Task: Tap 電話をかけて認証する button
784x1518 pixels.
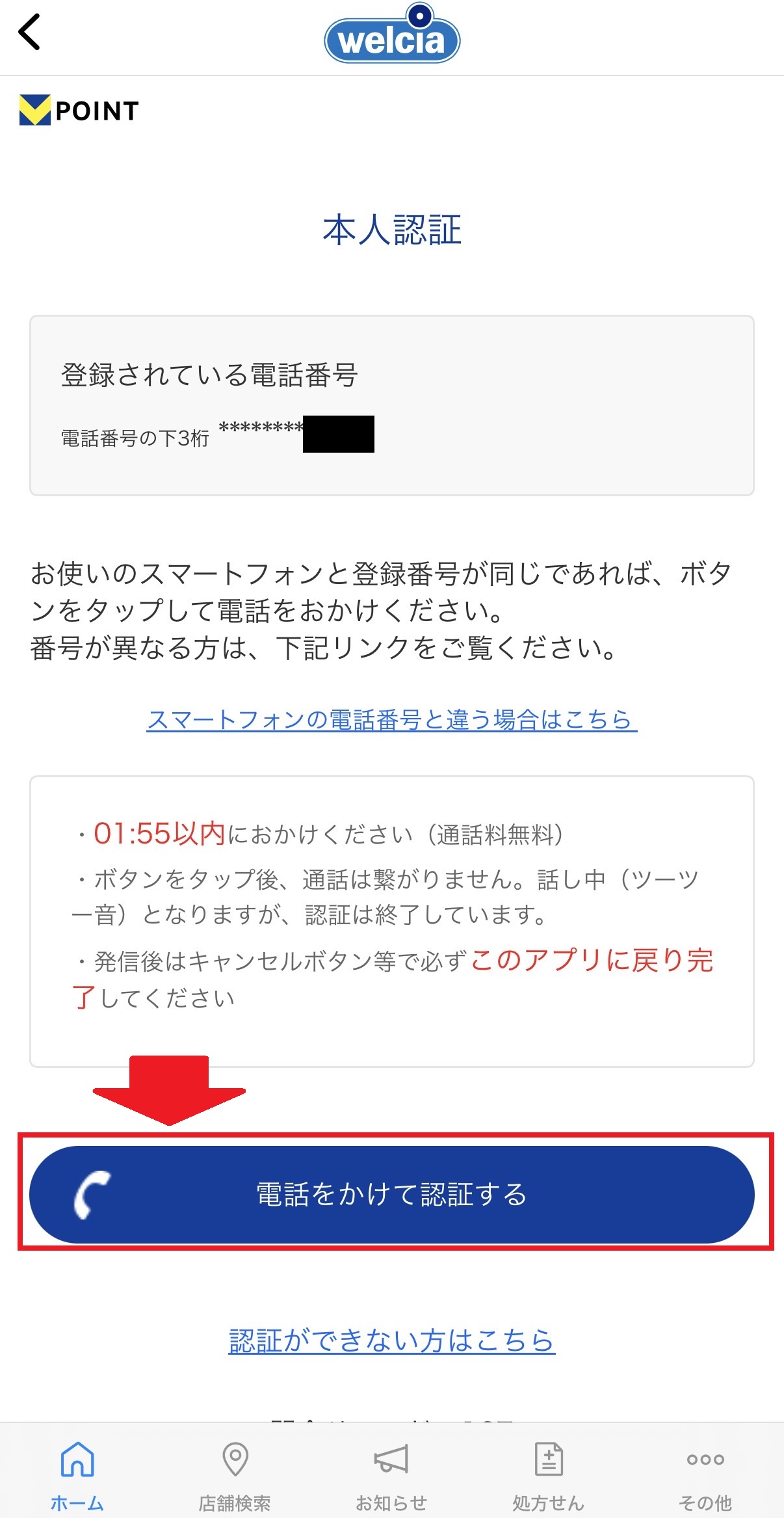Action: (391, 1194)
